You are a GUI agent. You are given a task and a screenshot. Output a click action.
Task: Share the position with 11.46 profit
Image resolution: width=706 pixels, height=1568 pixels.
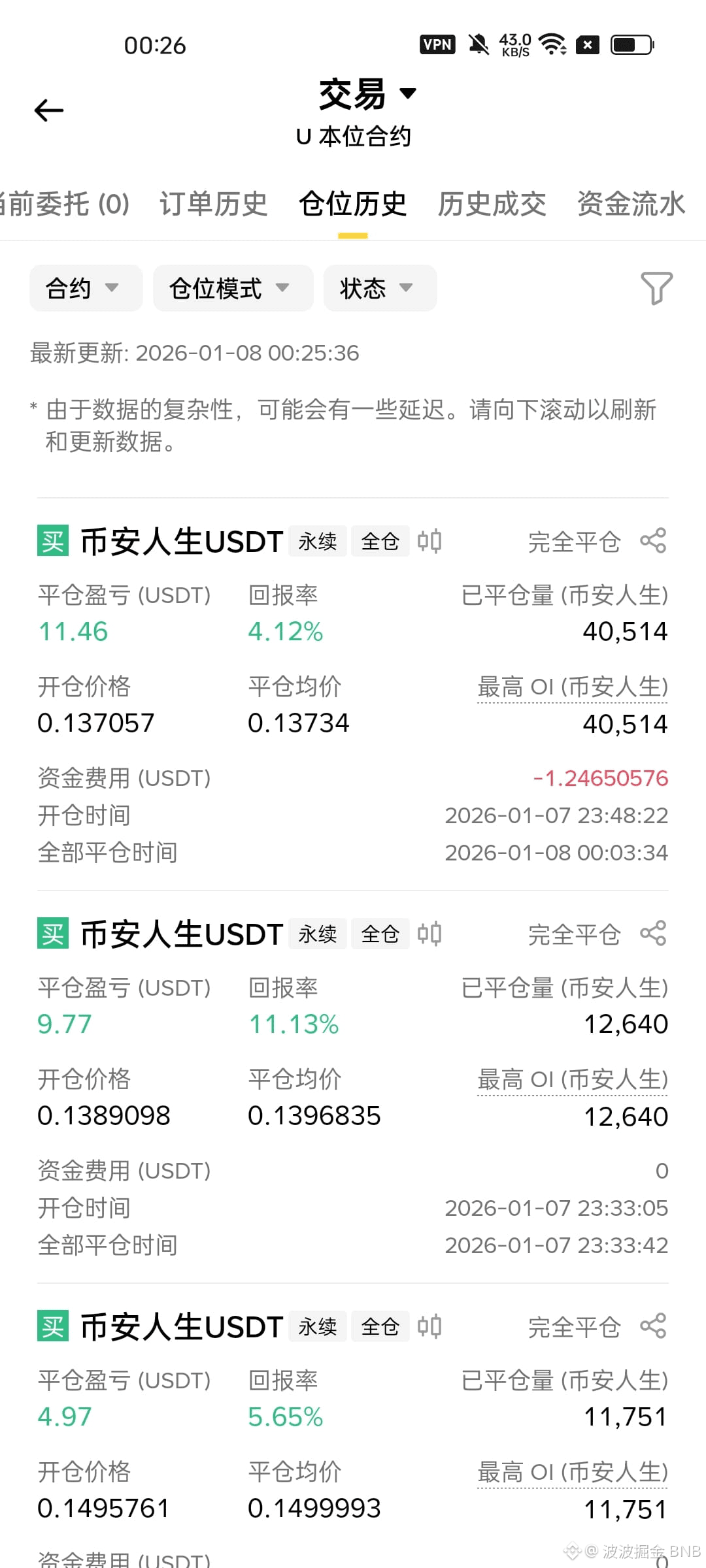tap(653, 541)
